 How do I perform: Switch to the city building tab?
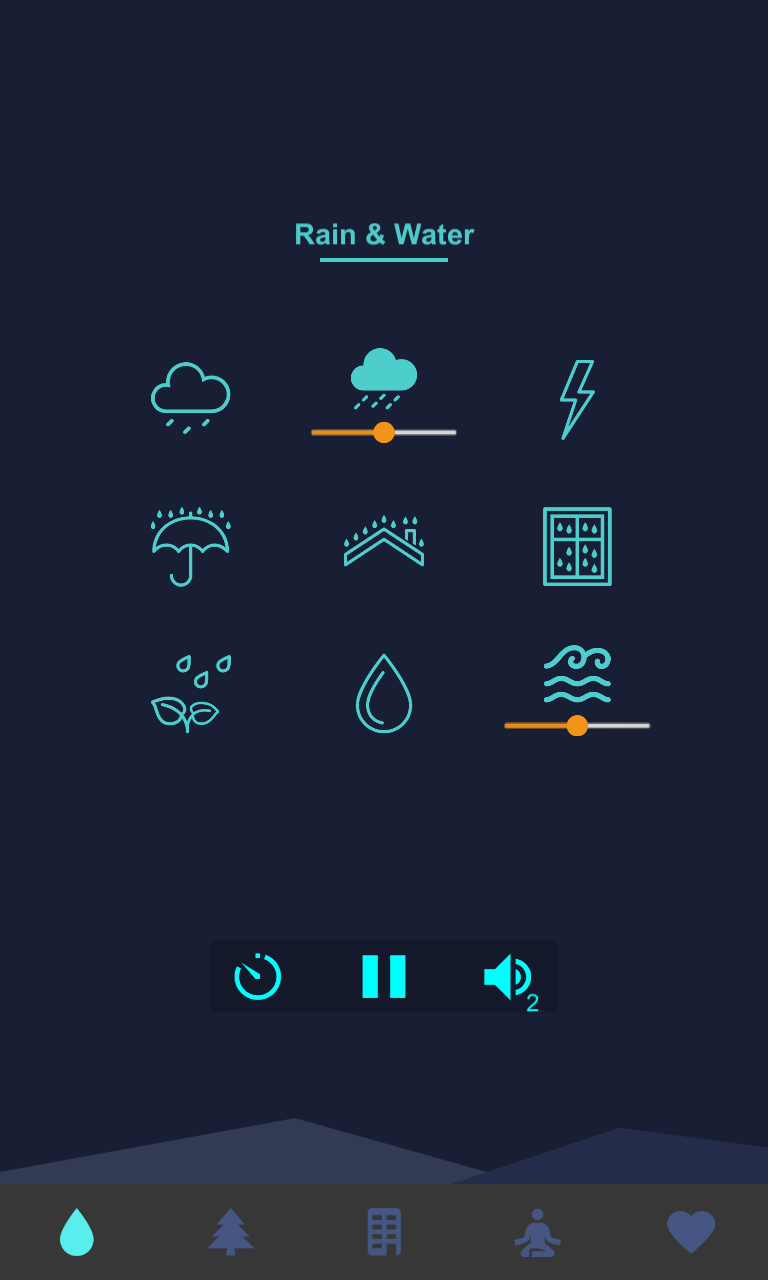coord(384,1232)
